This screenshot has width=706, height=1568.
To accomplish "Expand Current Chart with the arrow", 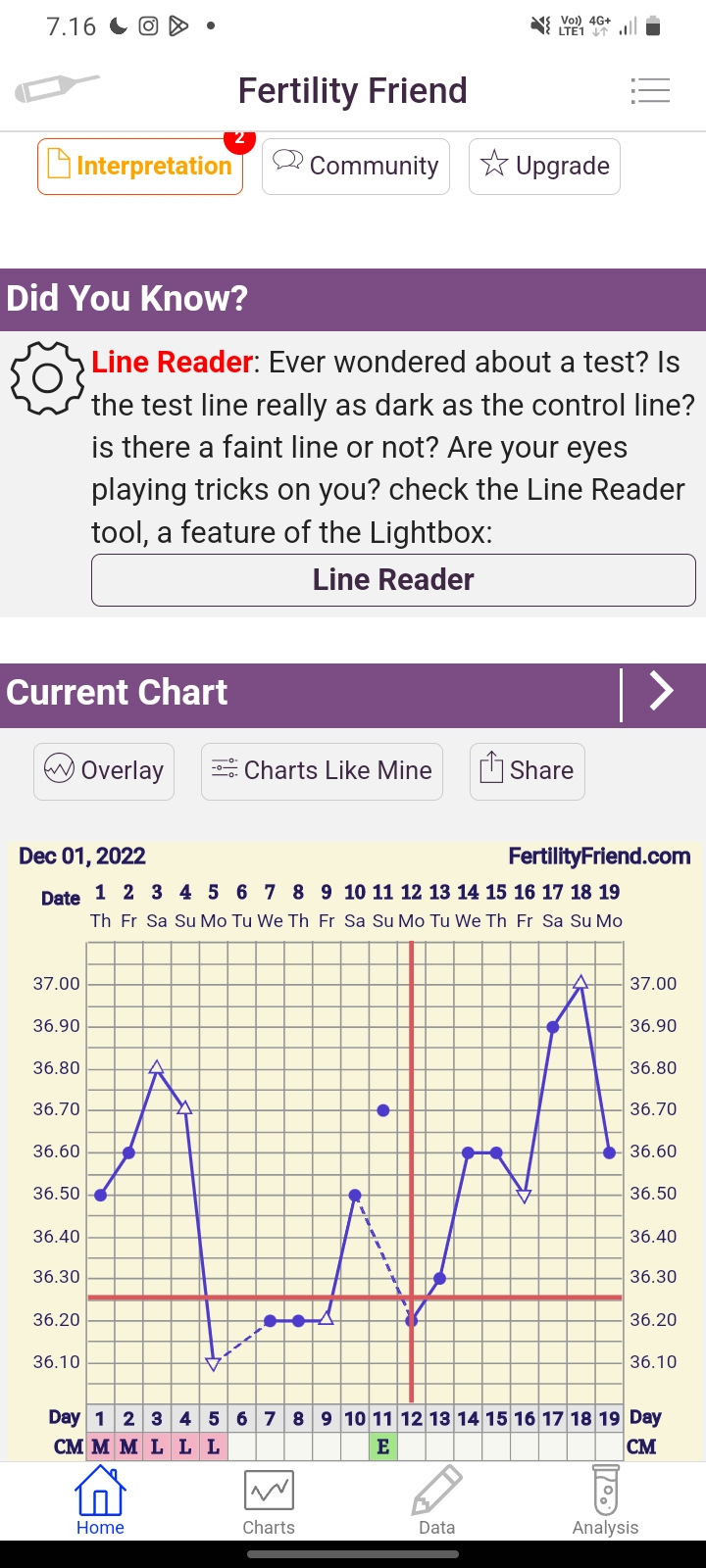I will (x=663, y=692).
